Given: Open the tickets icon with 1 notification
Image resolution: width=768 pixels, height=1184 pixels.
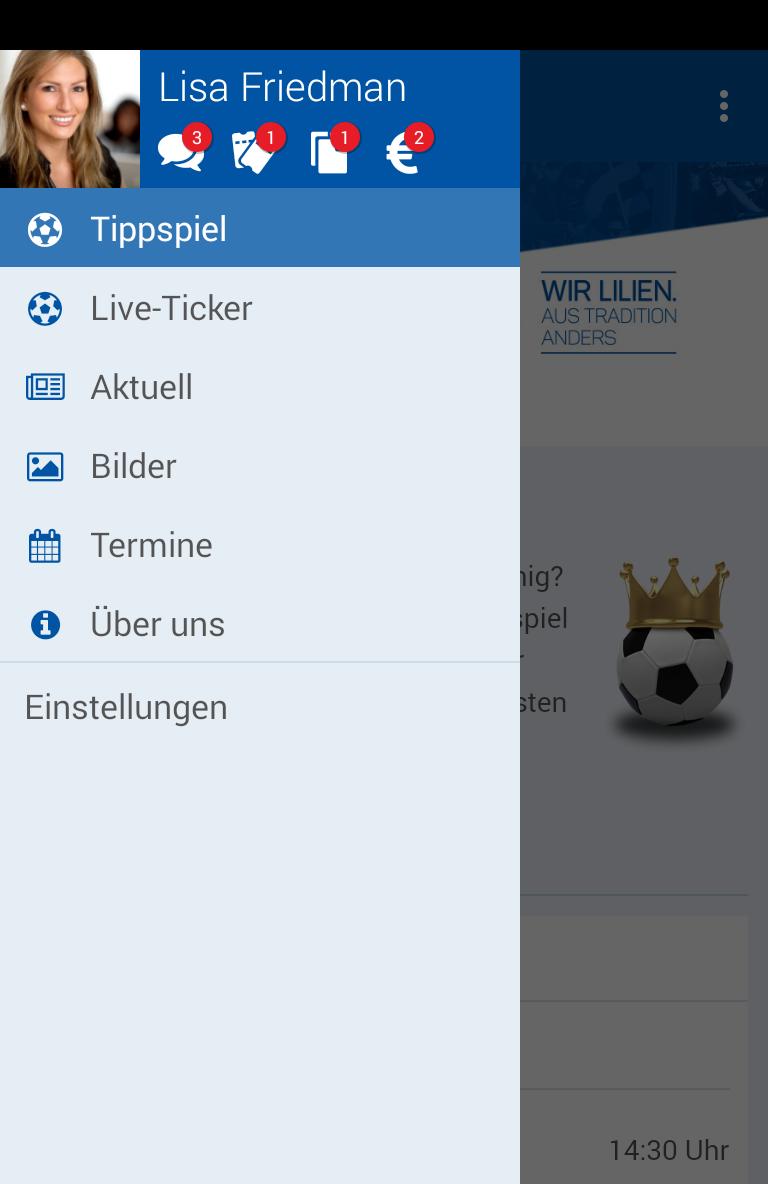Looking at the screenshot, I should point(255,151).
